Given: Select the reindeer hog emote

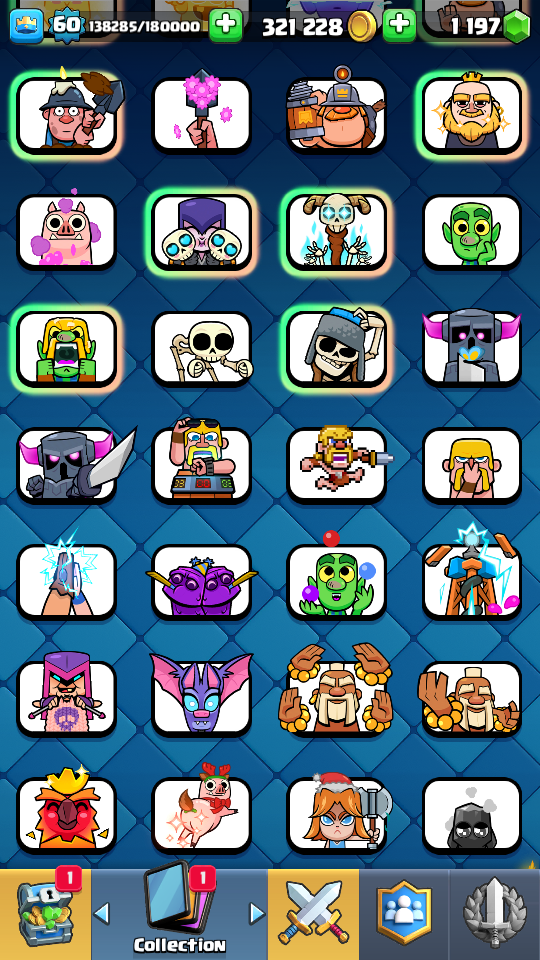Looking at the screenshot, I should point(201,811).
